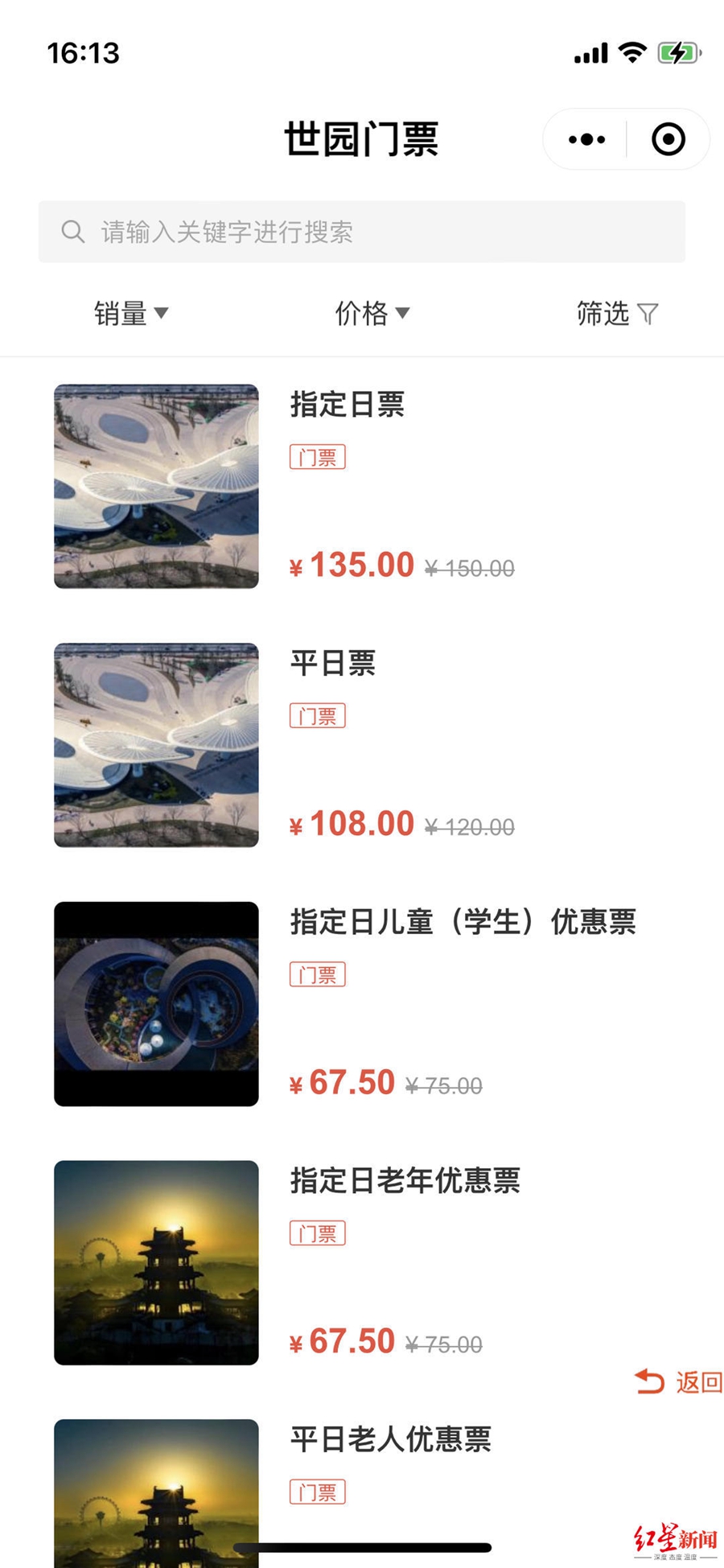Open the 筛选 filter options

(x=618, y=313)
